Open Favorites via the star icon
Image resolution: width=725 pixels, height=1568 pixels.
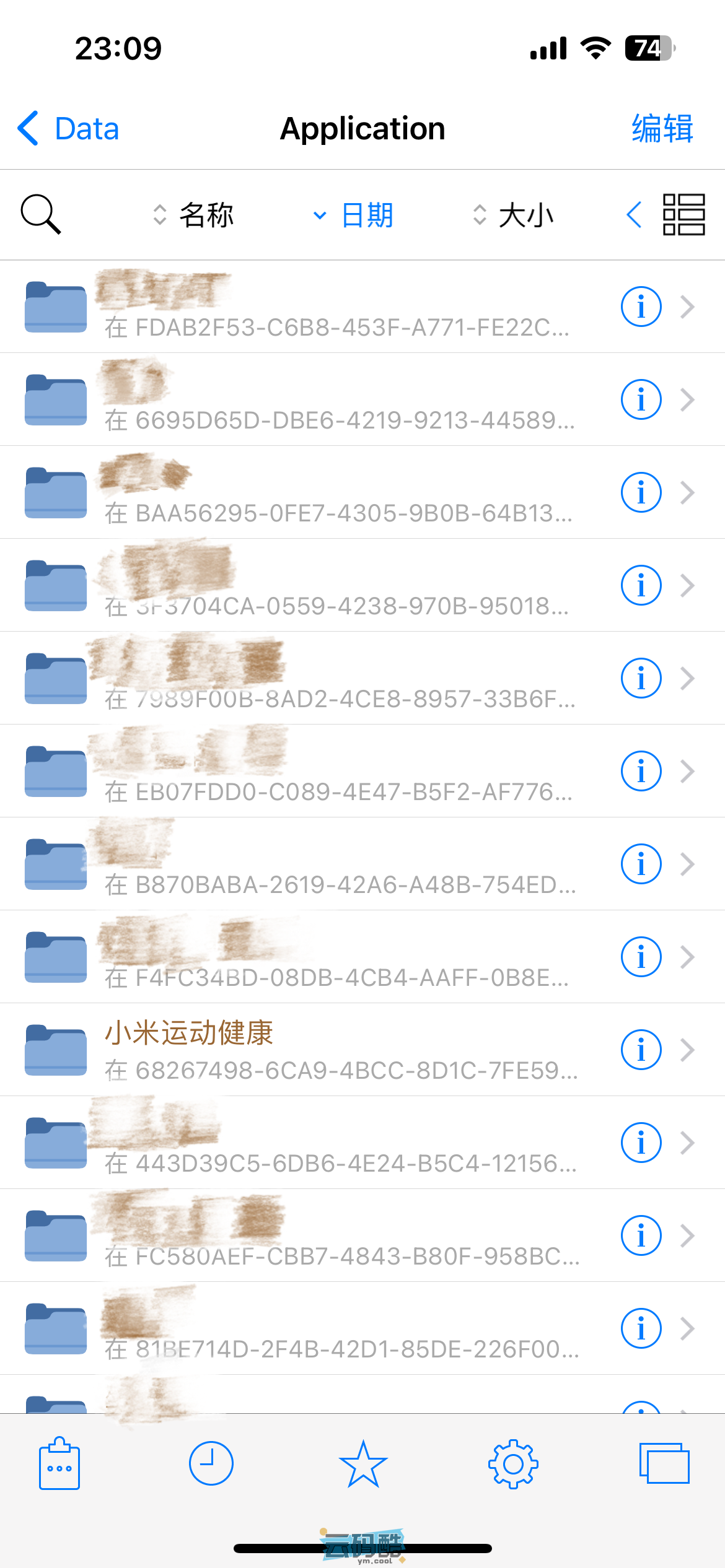[362, 1464]
